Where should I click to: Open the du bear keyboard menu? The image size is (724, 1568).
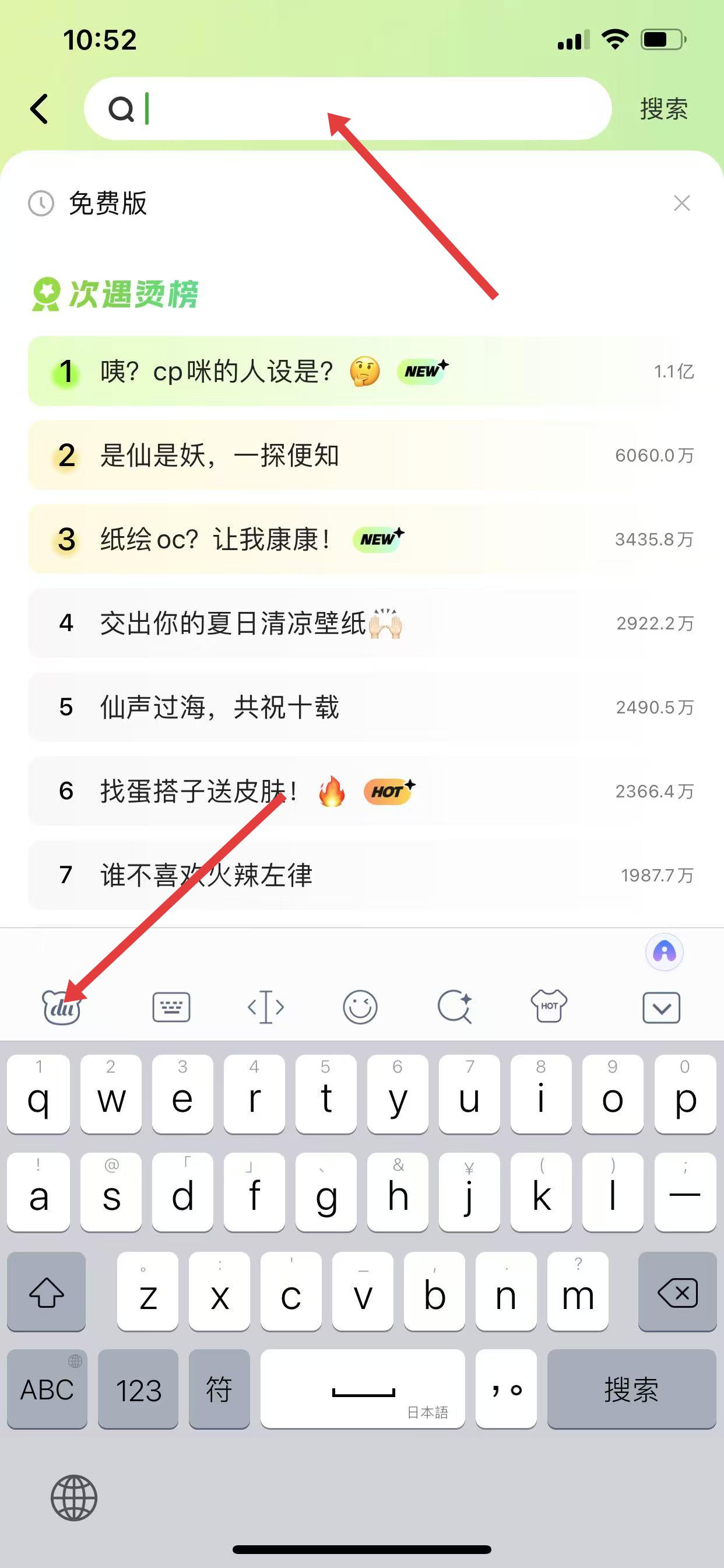pos(61,1007)
